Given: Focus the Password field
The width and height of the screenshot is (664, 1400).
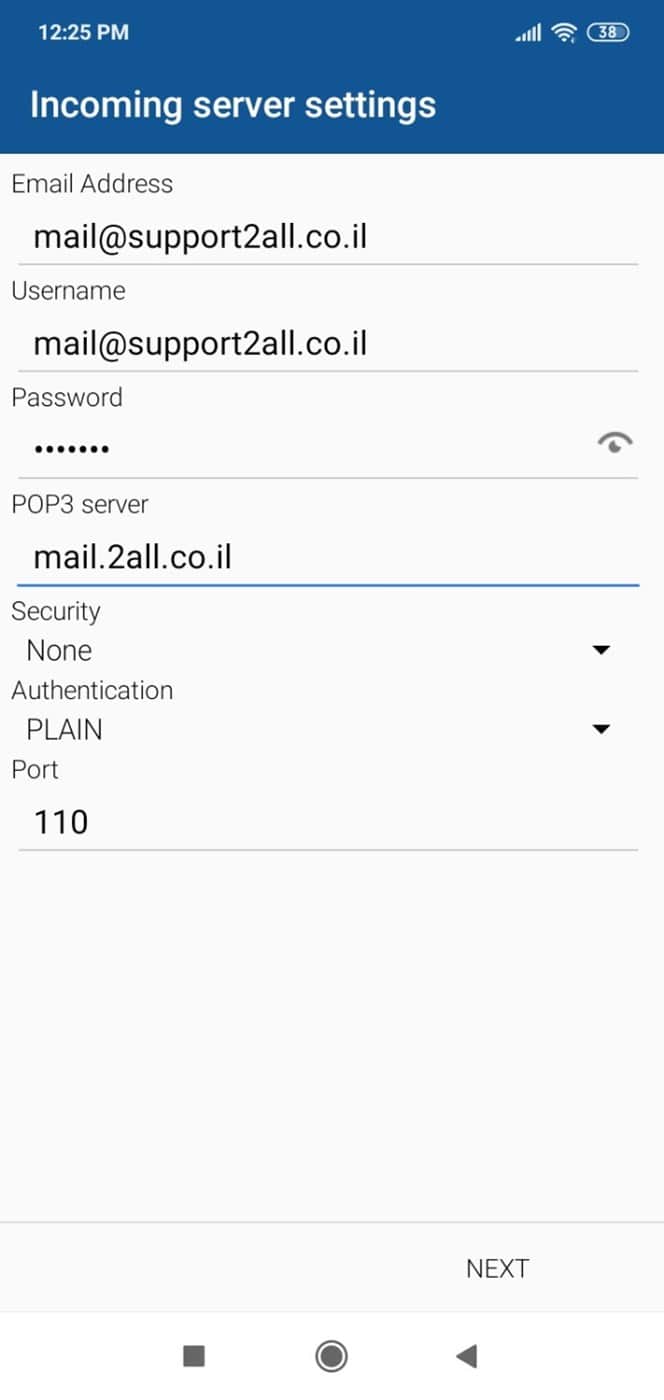Looking at the screenshot, I should click(x=300, y=447).
